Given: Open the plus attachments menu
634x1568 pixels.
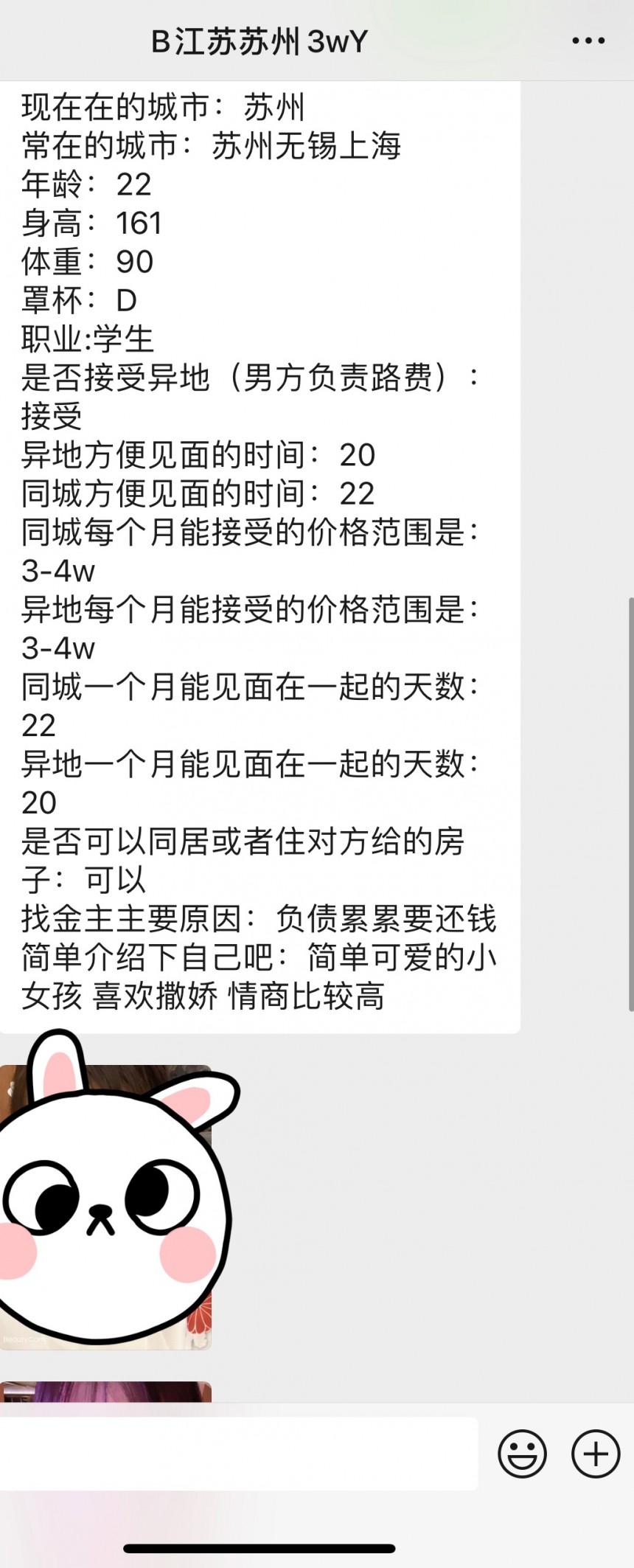Looking at the screenshot, I should tap(596, 1454).
